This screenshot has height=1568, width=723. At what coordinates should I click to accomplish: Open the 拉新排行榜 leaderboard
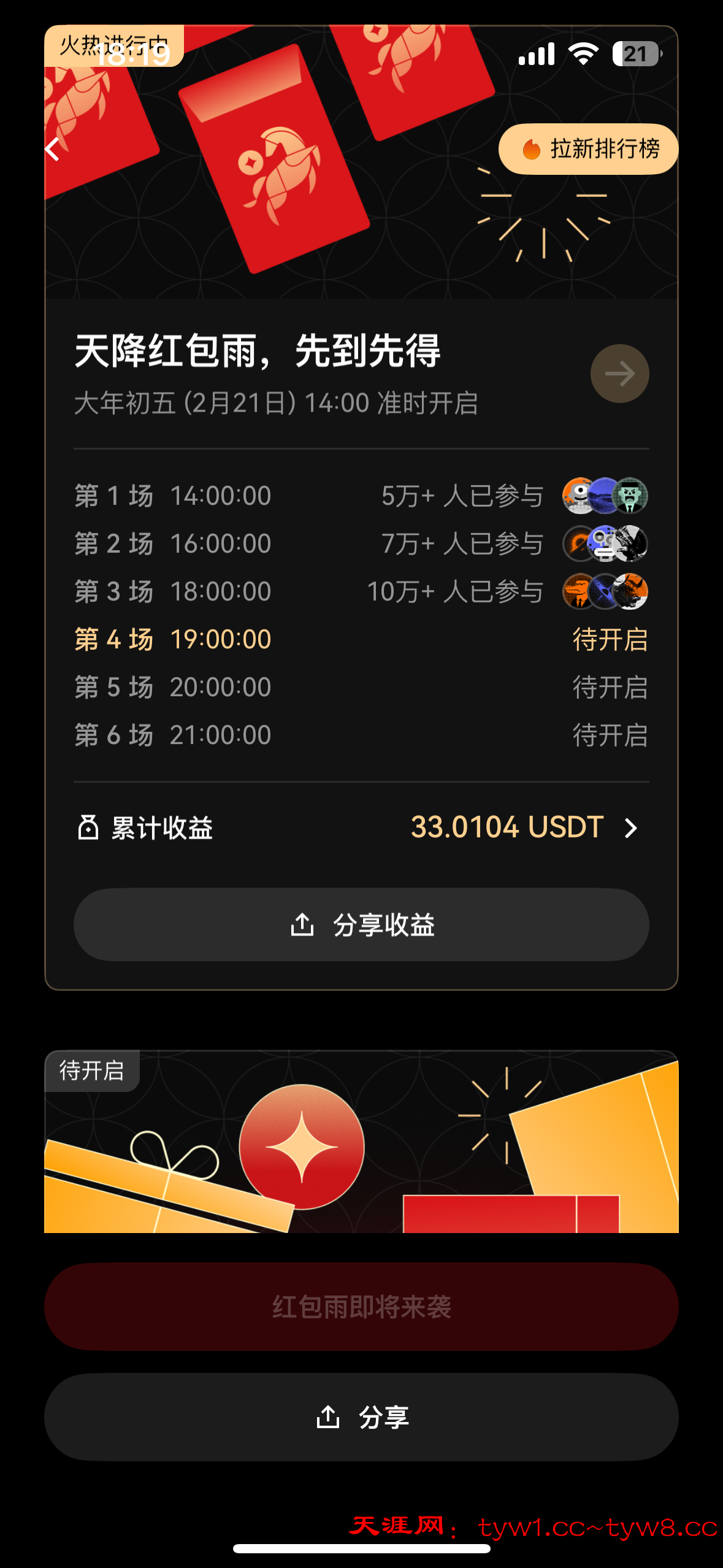[589, 149]
